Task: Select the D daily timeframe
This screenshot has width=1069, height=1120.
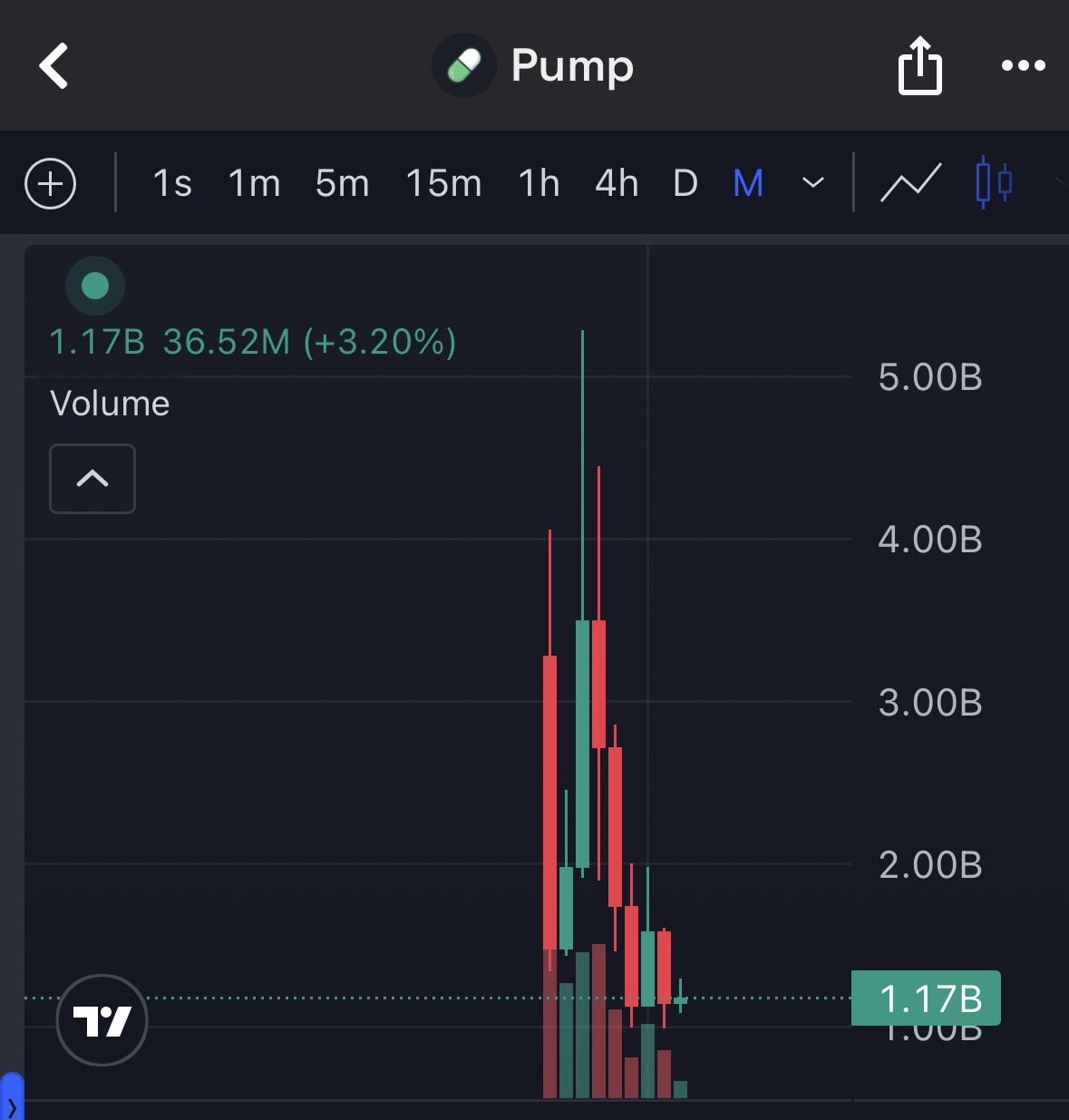Action: [x=685, y=184]
